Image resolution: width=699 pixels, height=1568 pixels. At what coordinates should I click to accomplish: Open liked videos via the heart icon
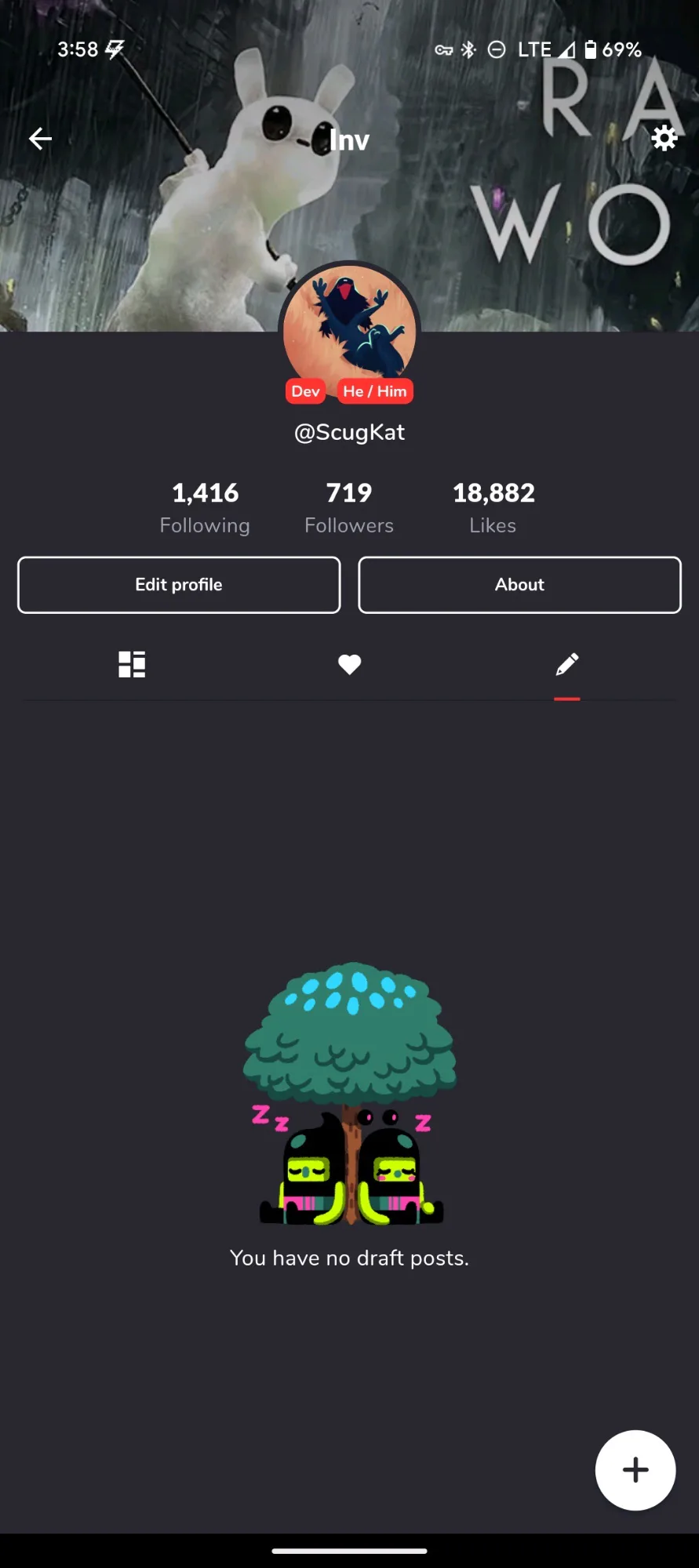349,663
